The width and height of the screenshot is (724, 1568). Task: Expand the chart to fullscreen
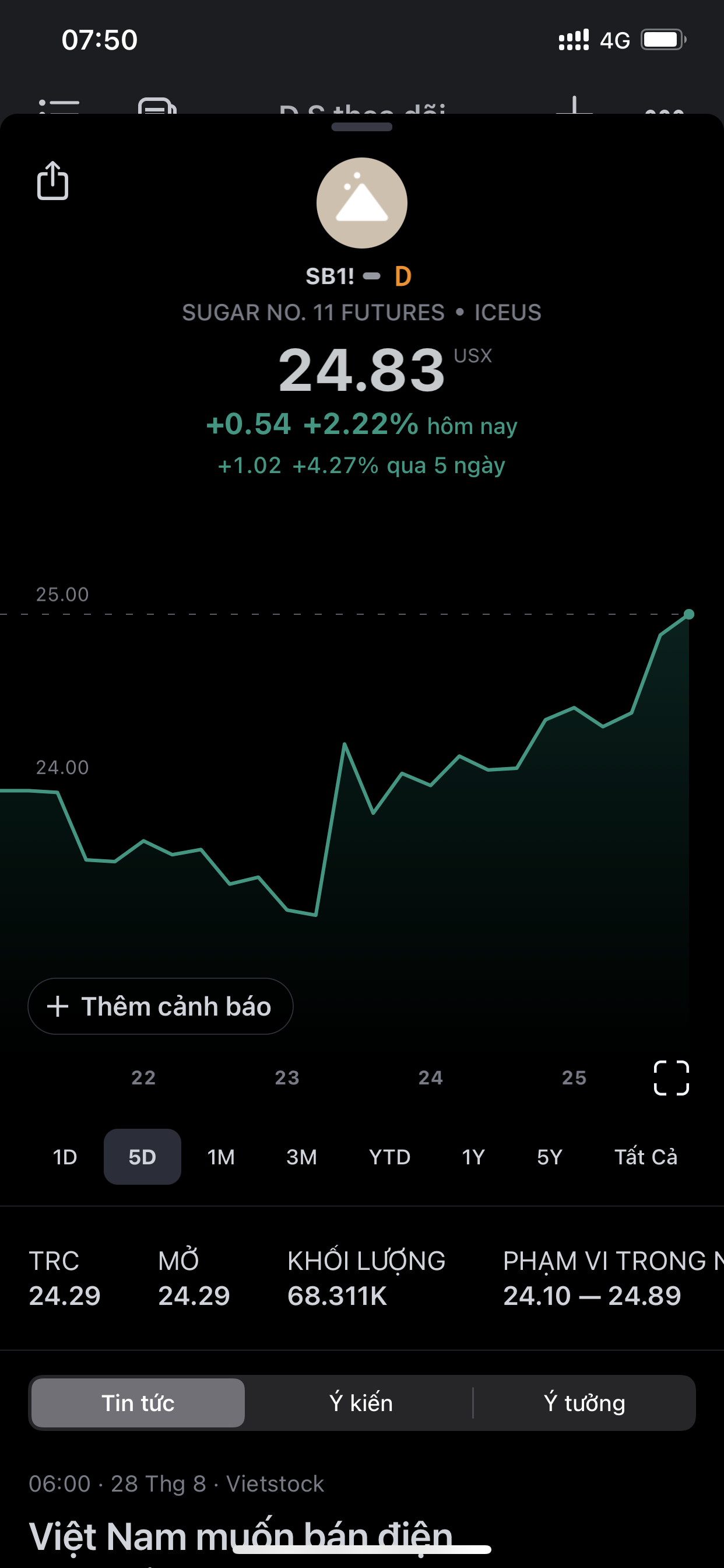(x=671, y=1077)
